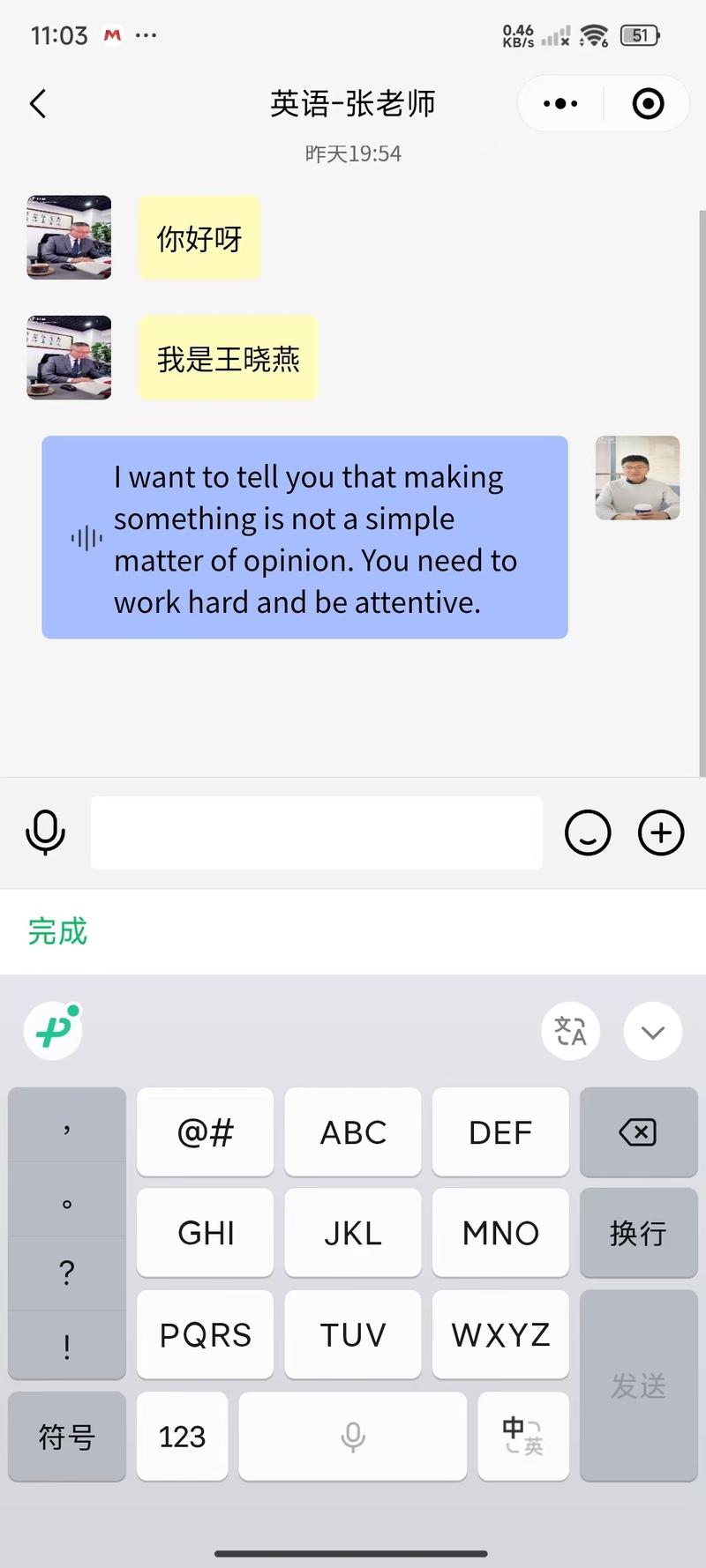Hit the backspace key
The image size is (706, 1568).
tap(639, 1131)
